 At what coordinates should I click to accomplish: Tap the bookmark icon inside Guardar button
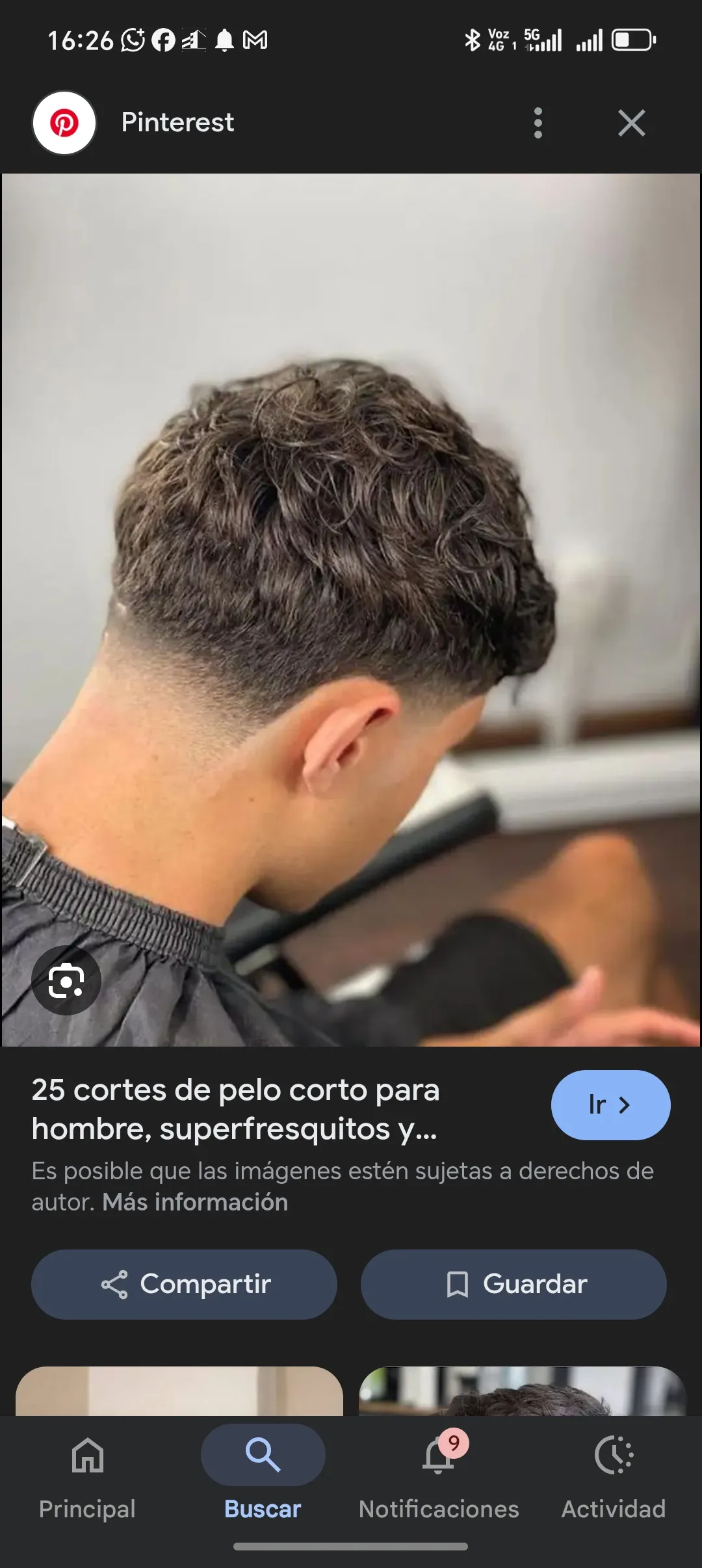click(x=458, y=1284)
